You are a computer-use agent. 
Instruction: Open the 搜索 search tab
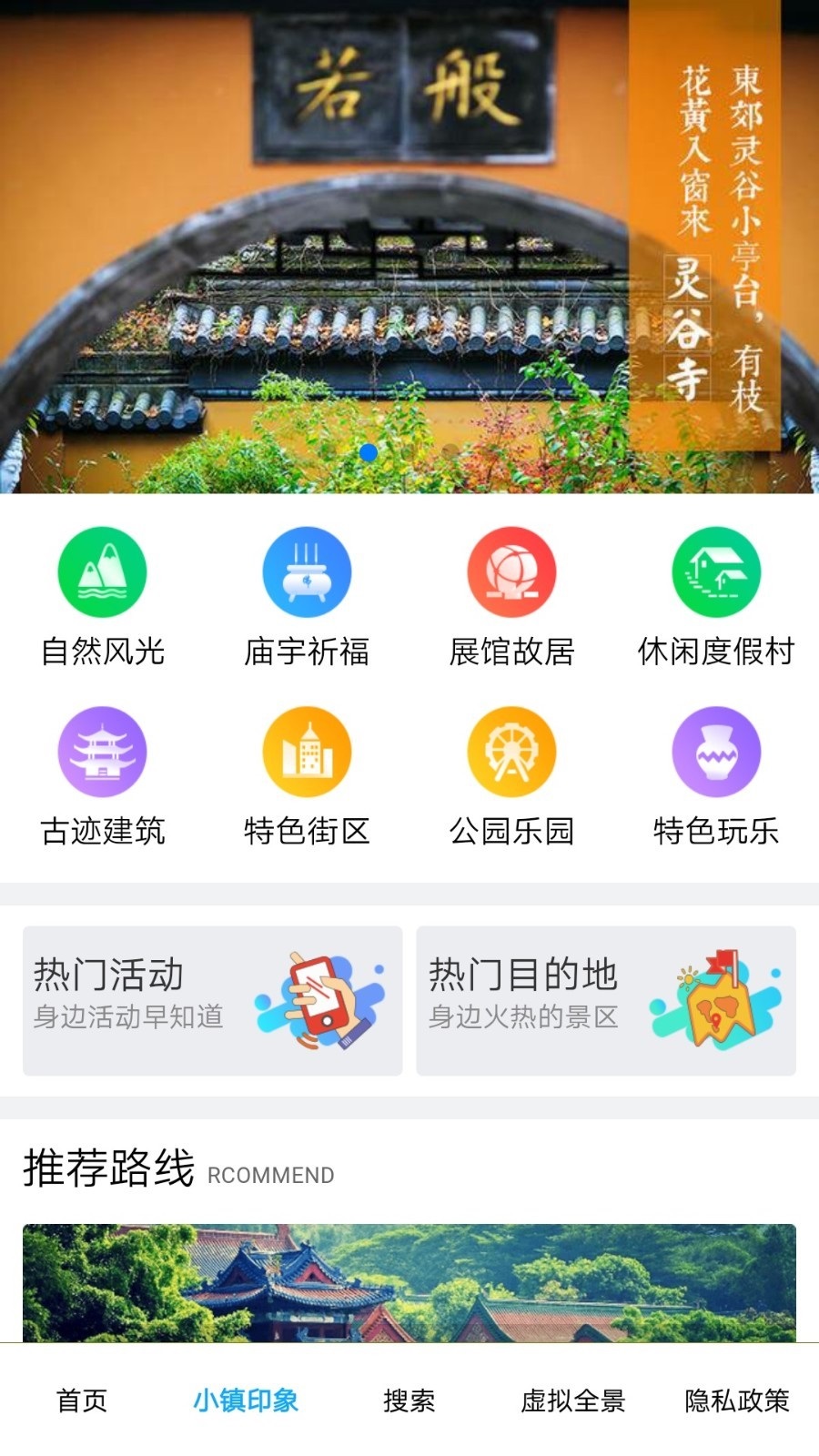tap(409, 1402)
